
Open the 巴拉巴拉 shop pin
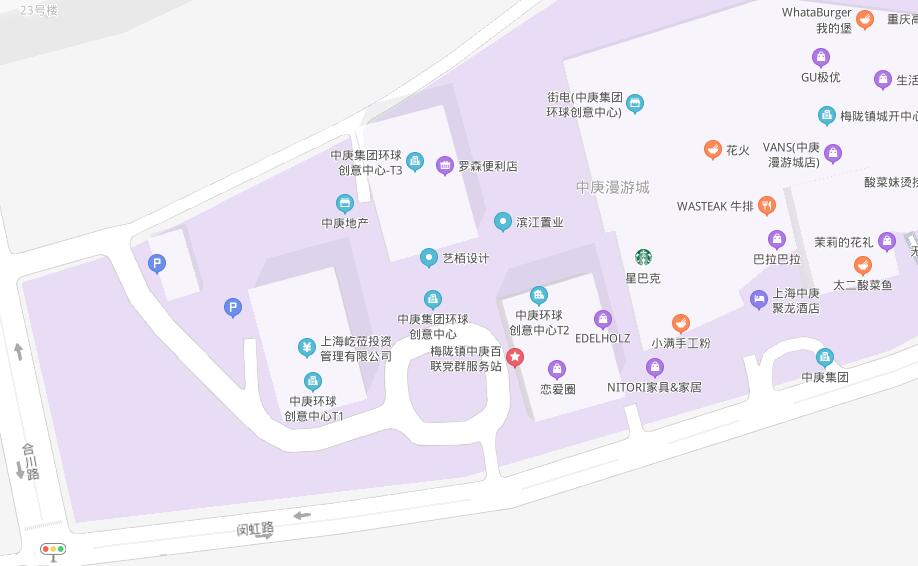point(777,240)
